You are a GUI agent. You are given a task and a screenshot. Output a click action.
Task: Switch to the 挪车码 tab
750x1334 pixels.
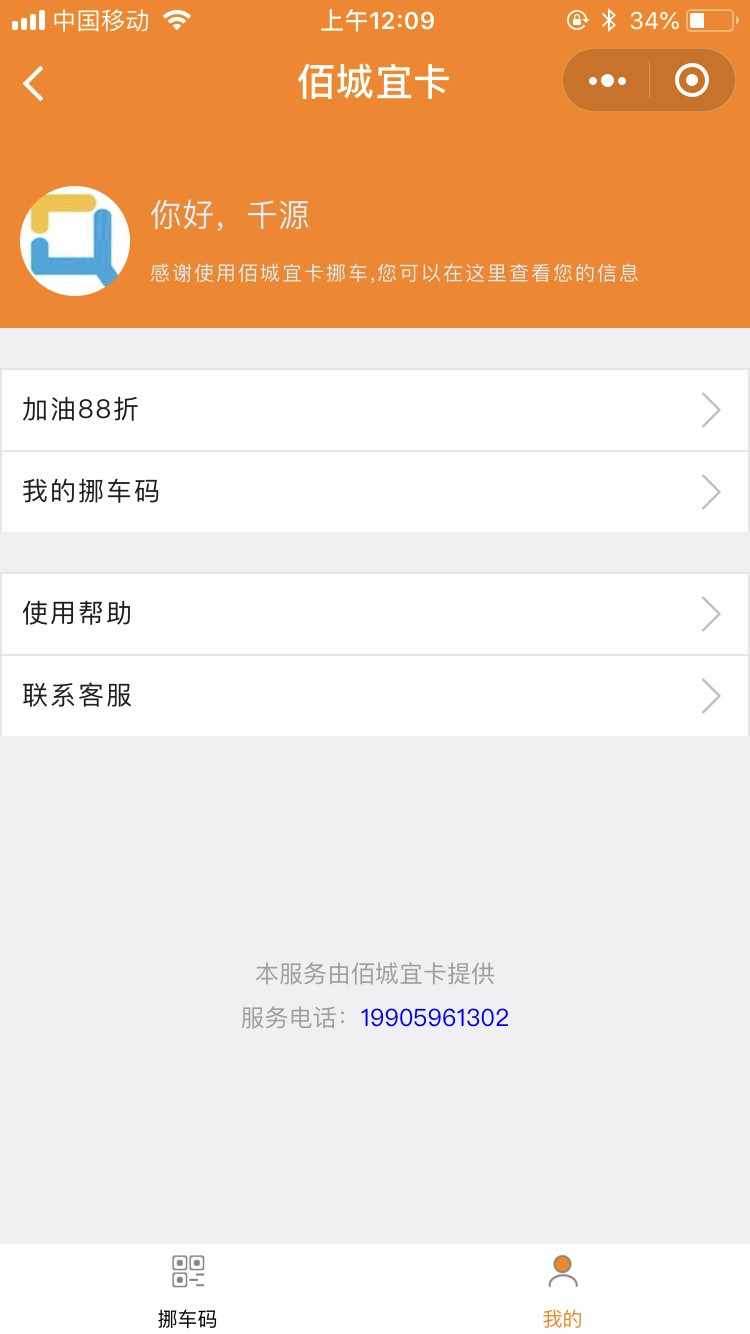(x=187, y=1290)
